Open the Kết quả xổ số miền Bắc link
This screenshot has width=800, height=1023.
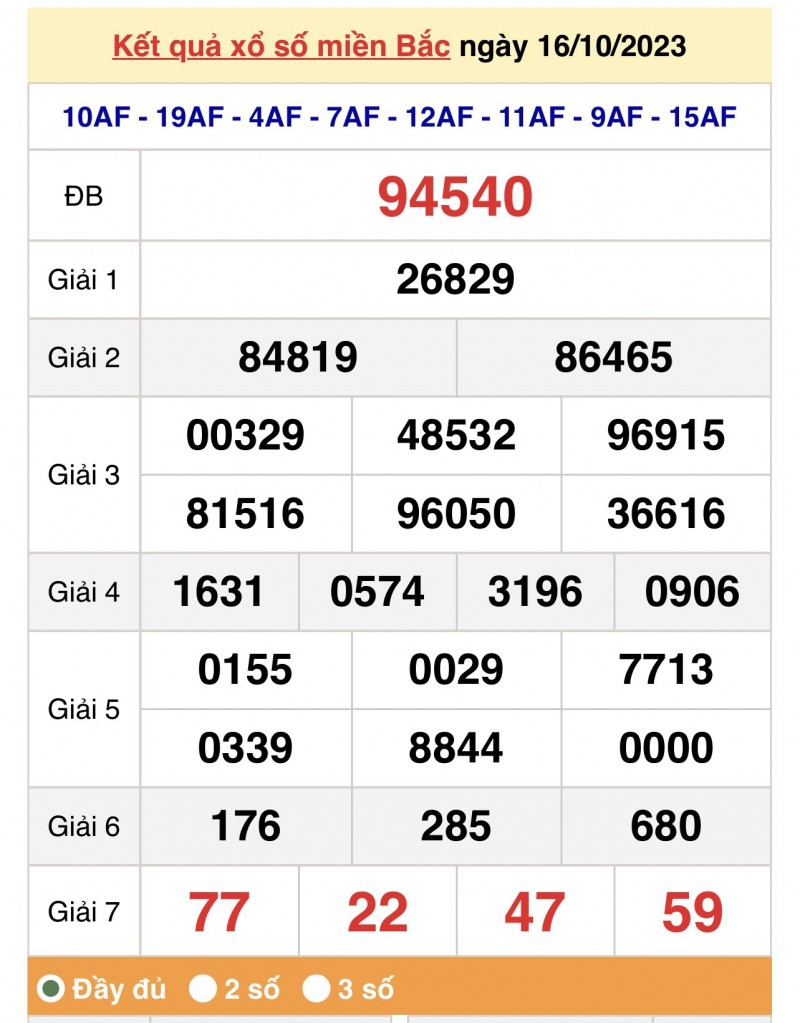click(281, 46)
